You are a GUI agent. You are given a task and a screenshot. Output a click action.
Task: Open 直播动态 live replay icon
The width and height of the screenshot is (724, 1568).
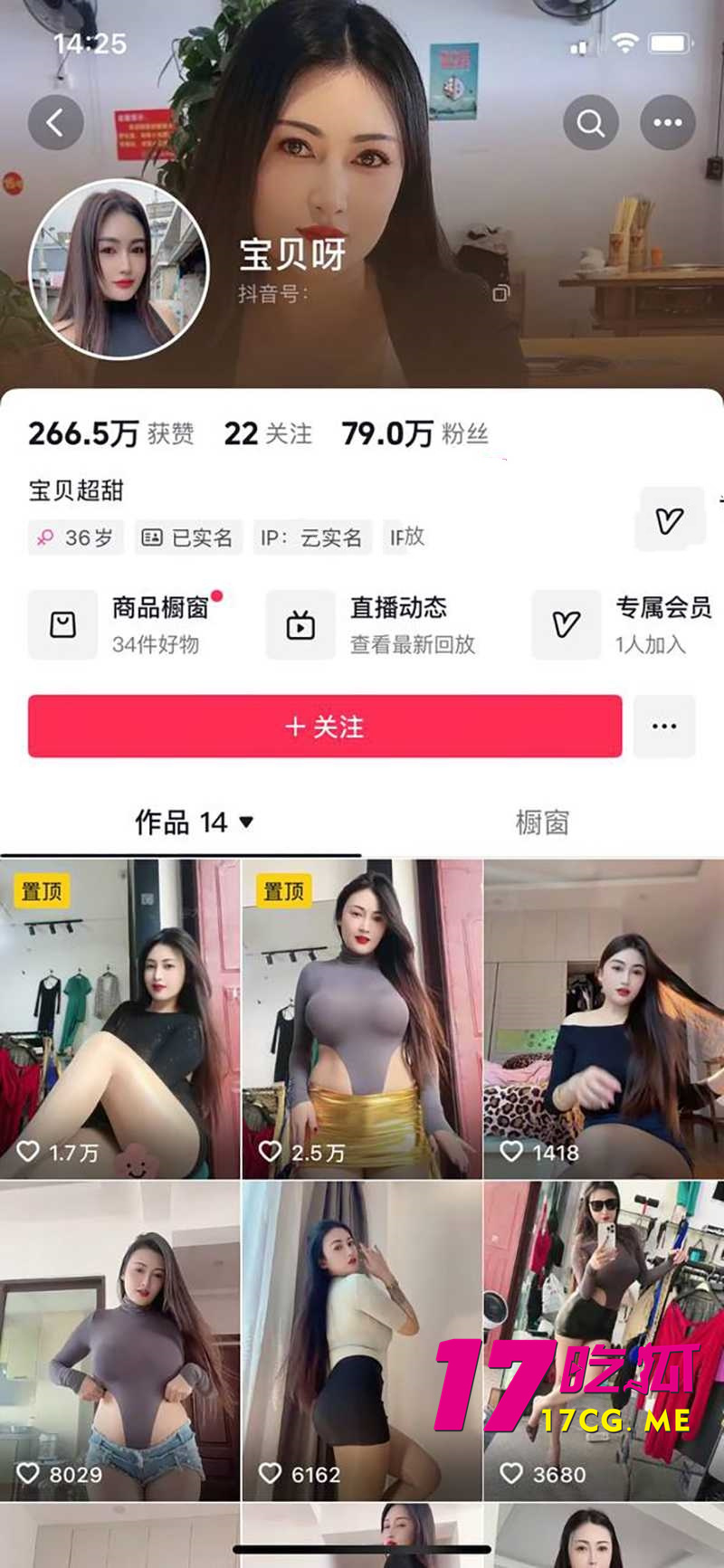(301, 623)
